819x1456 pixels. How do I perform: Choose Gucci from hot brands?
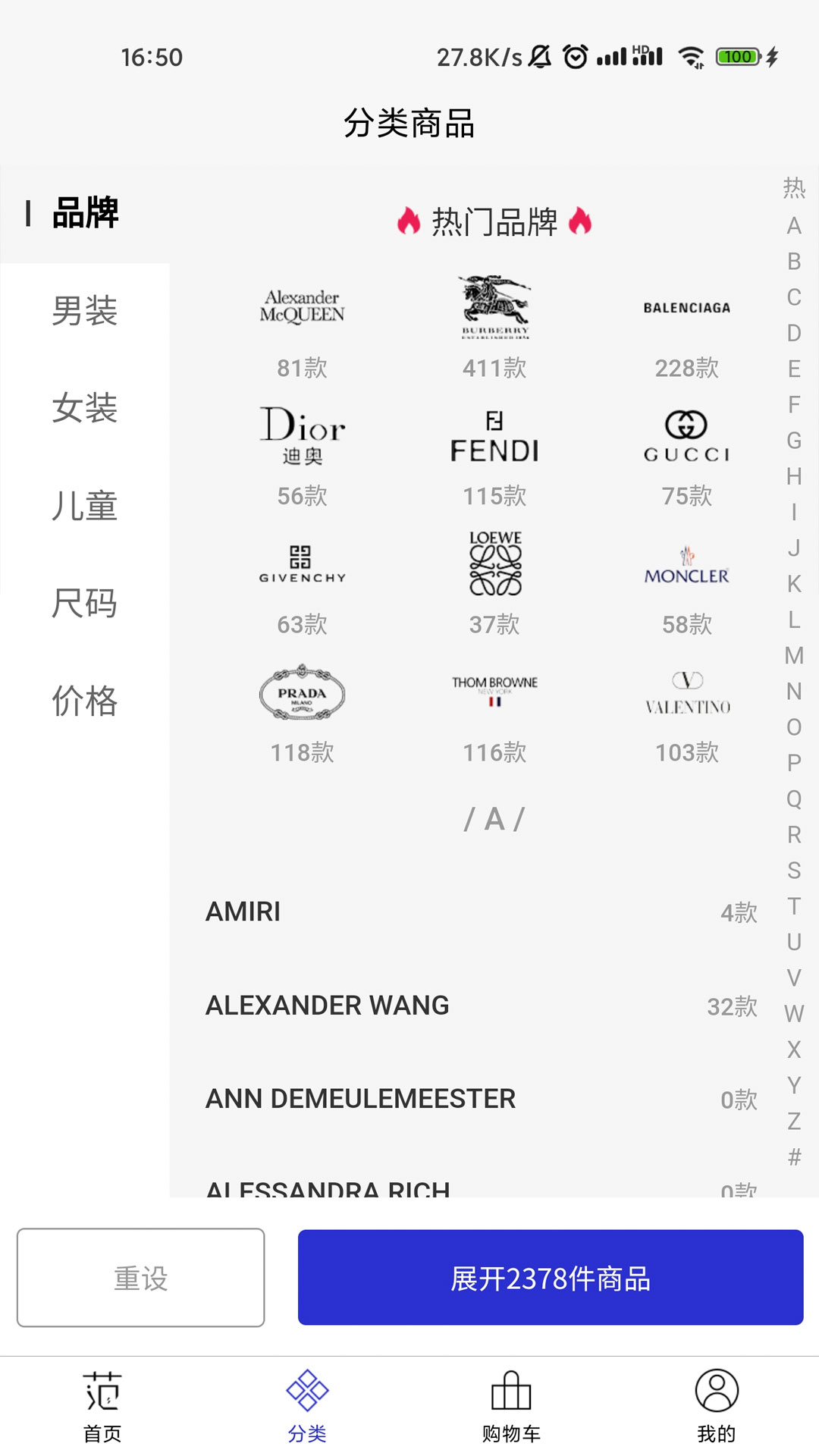[686, 450]
